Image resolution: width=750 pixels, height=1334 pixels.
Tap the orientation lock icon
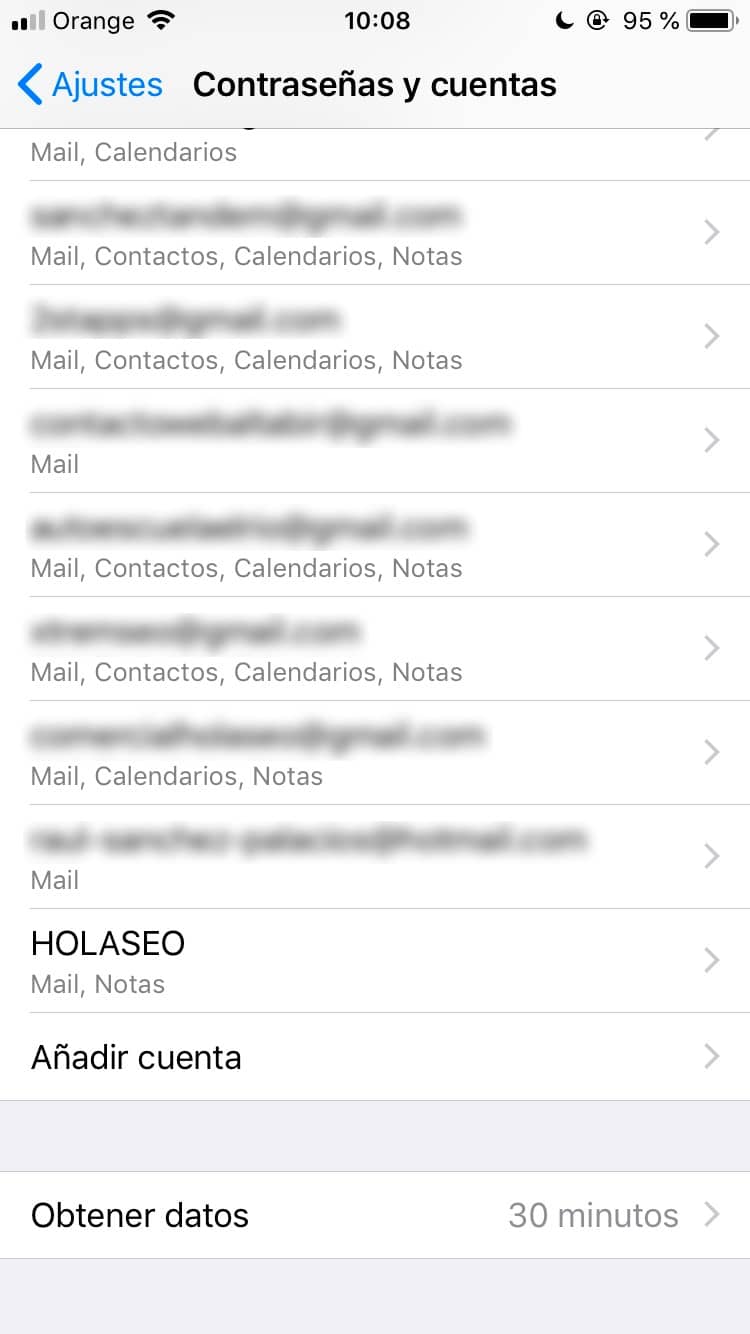point(597,19)
